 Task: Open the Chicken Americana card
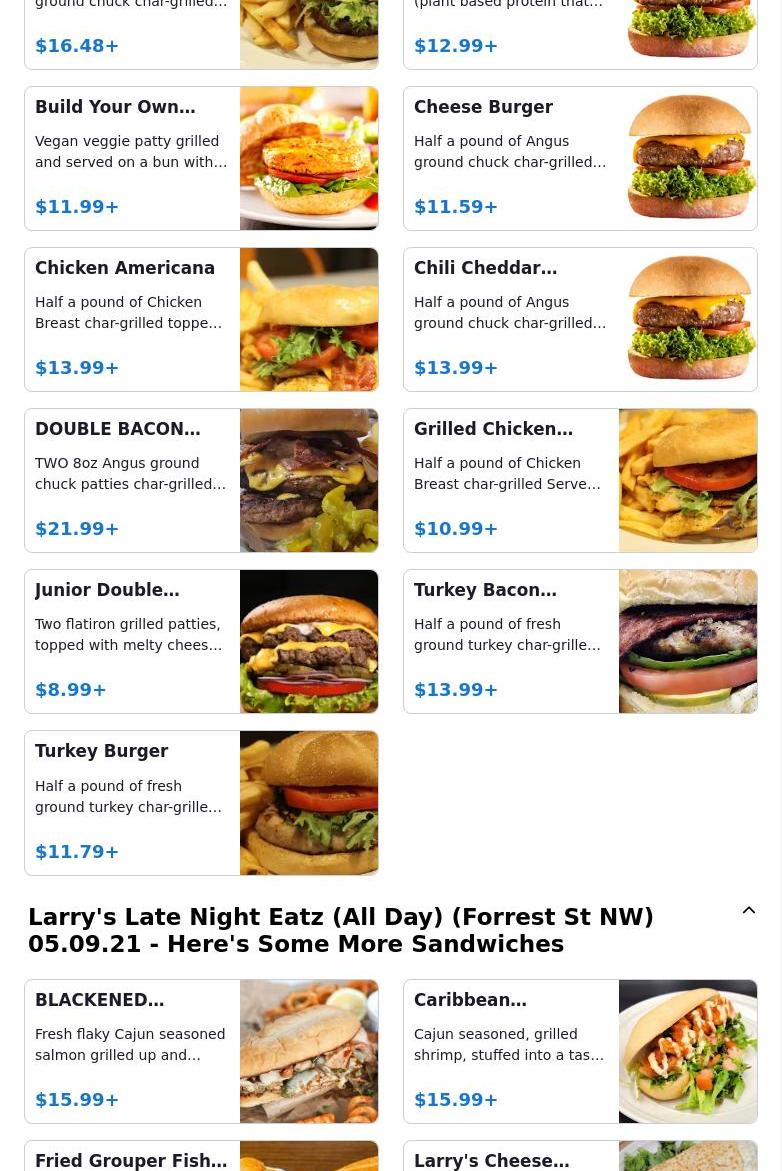(x=201, y=319)
